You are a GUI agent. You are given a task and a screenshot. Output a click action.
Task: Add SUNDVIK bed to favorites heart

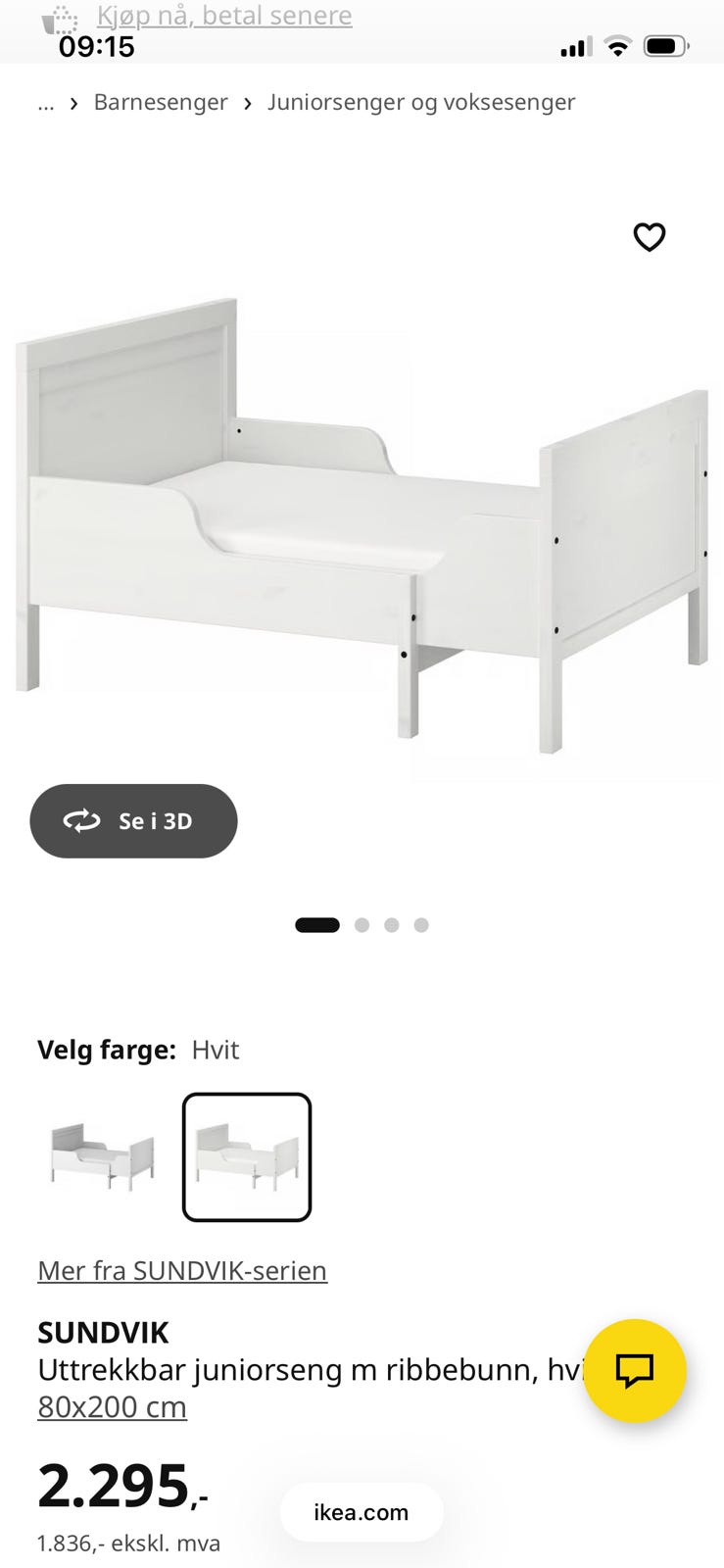649,237
